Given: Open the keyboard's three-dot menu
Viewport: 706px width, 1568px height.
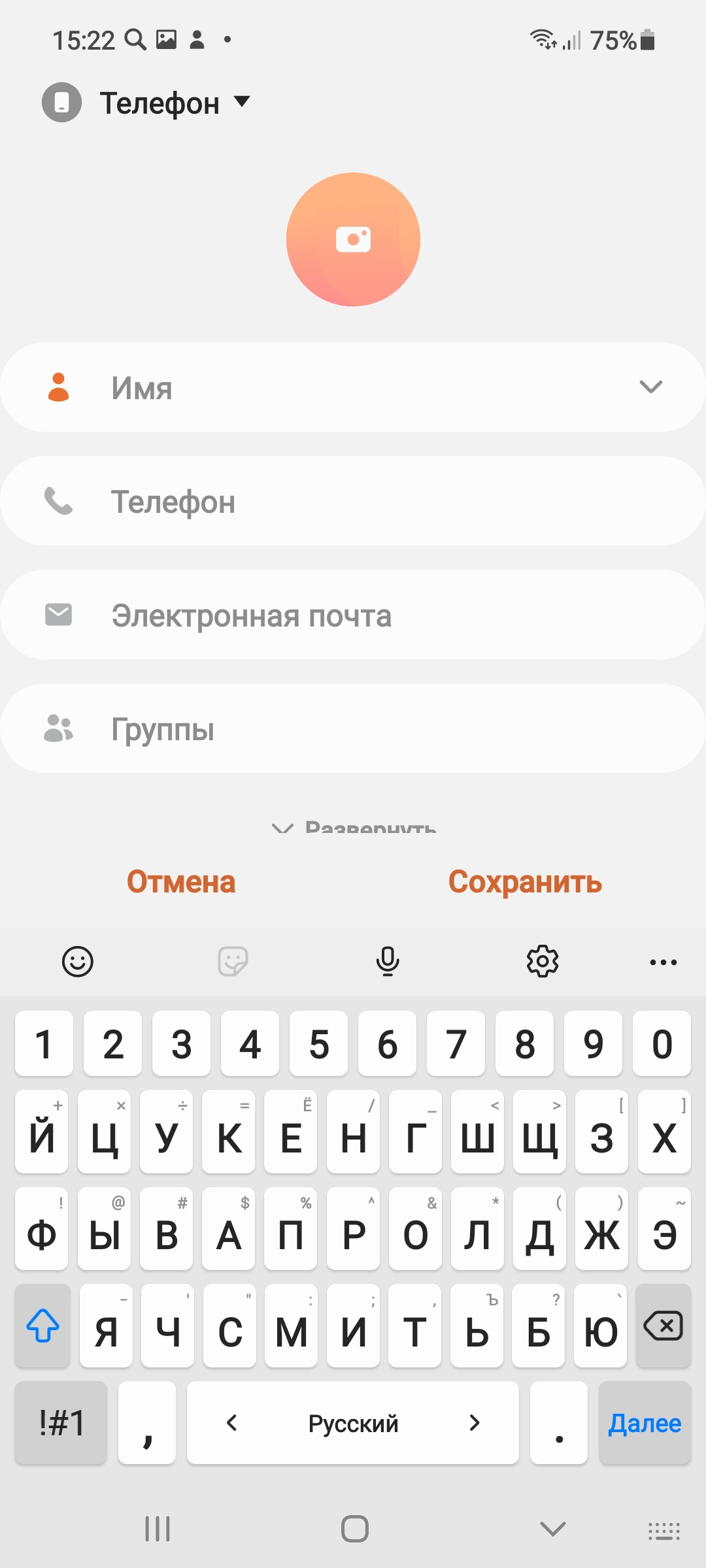Looking at the screenshot, I should click(x=664, y=962).
